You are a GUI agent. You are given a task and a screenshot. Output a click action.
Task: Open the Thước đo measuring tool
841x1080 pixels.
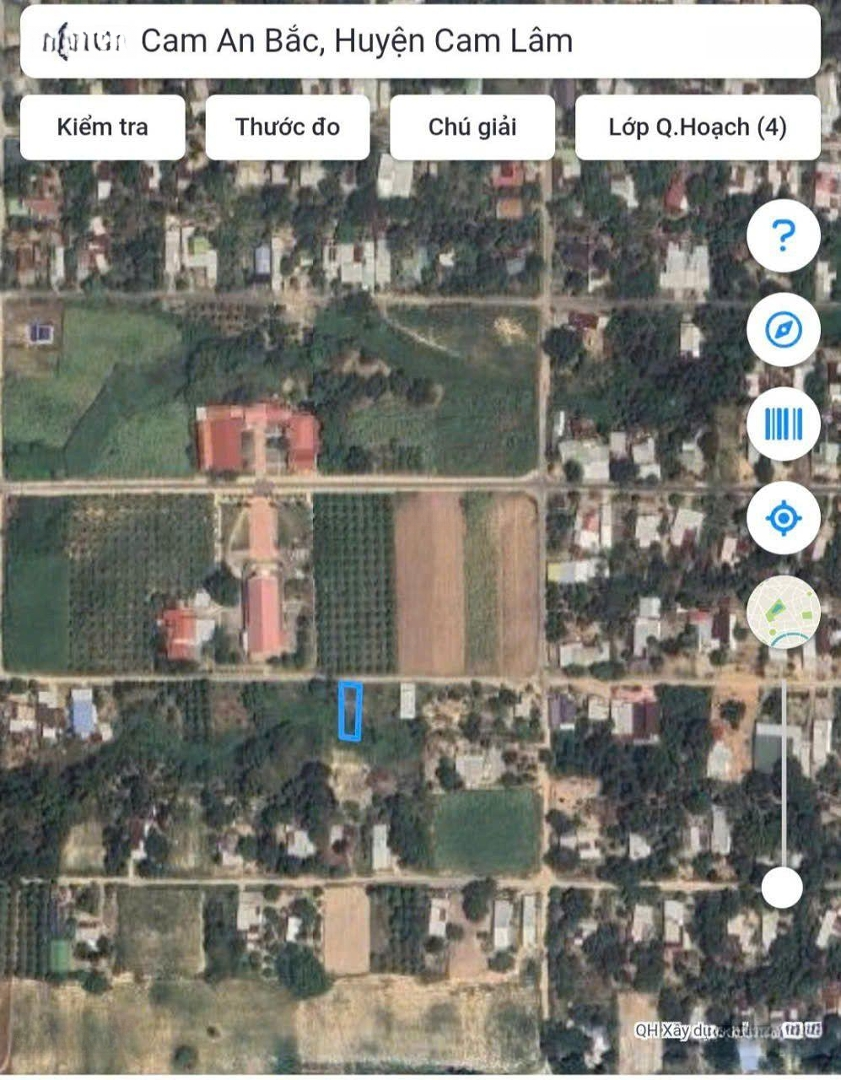coord(288,127)
